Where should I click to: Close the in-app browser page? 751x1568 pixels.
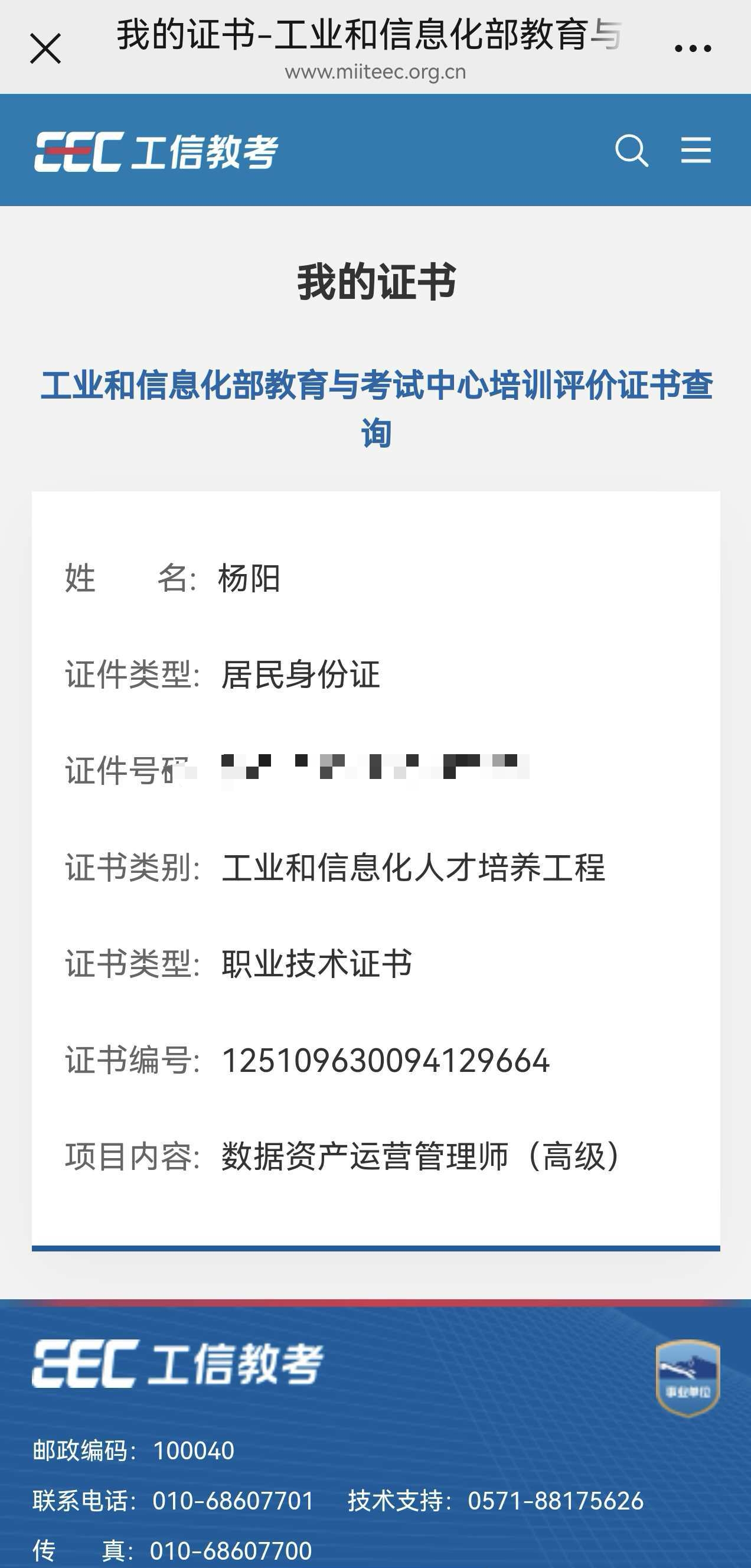coord(45,48)
